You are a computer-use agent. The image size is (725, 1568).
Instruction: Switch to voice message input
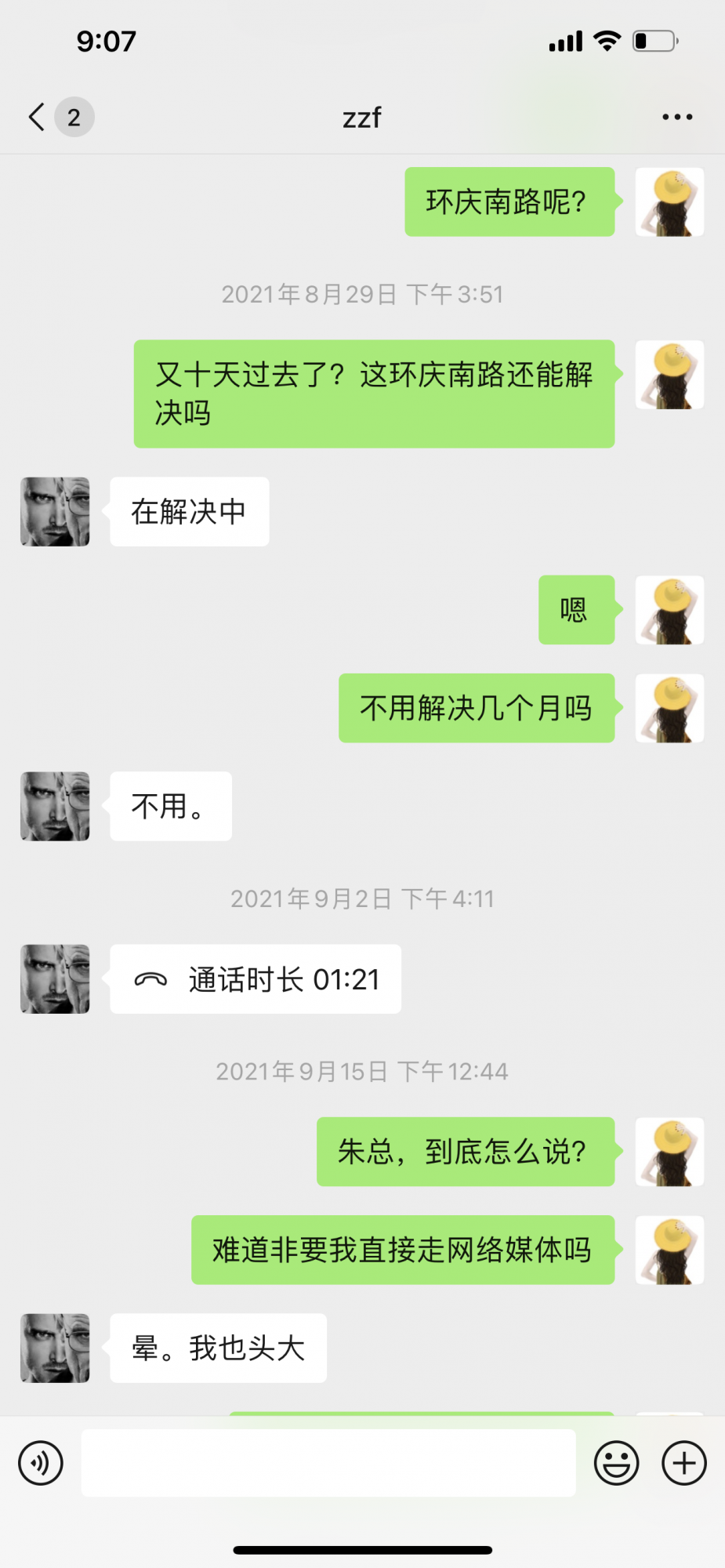[x=41, y=1463]
